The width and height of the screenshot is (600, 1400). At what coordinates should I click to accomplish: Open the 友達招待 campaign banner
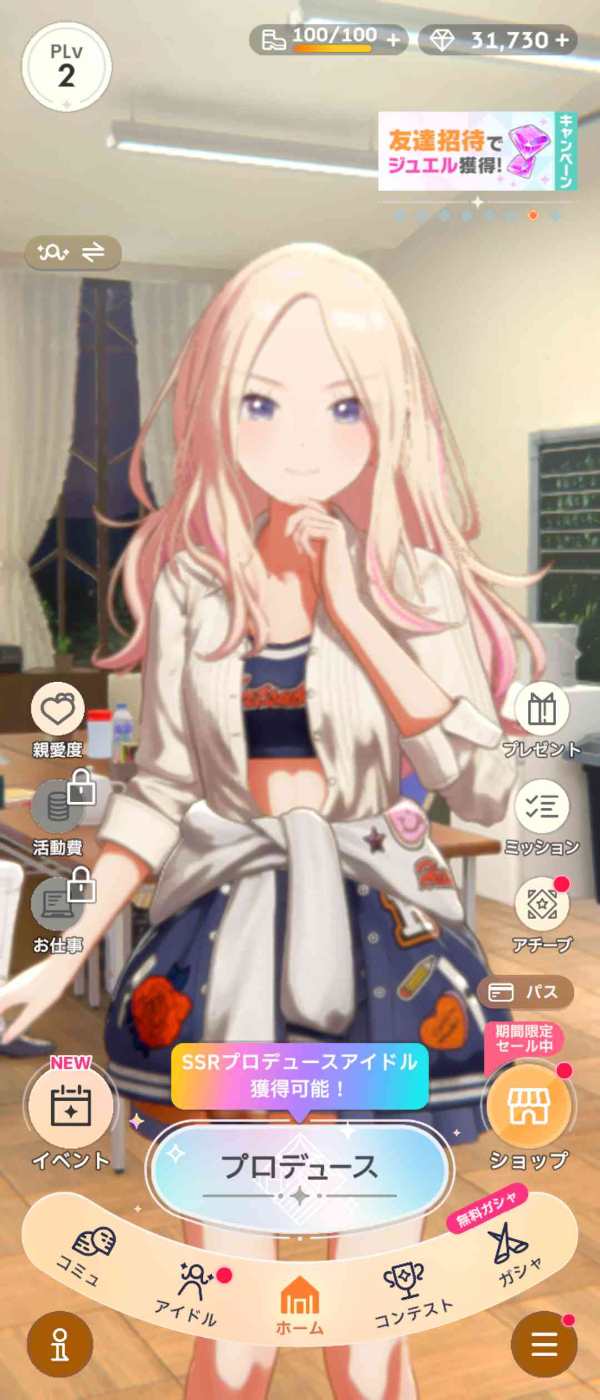[477, 151]
